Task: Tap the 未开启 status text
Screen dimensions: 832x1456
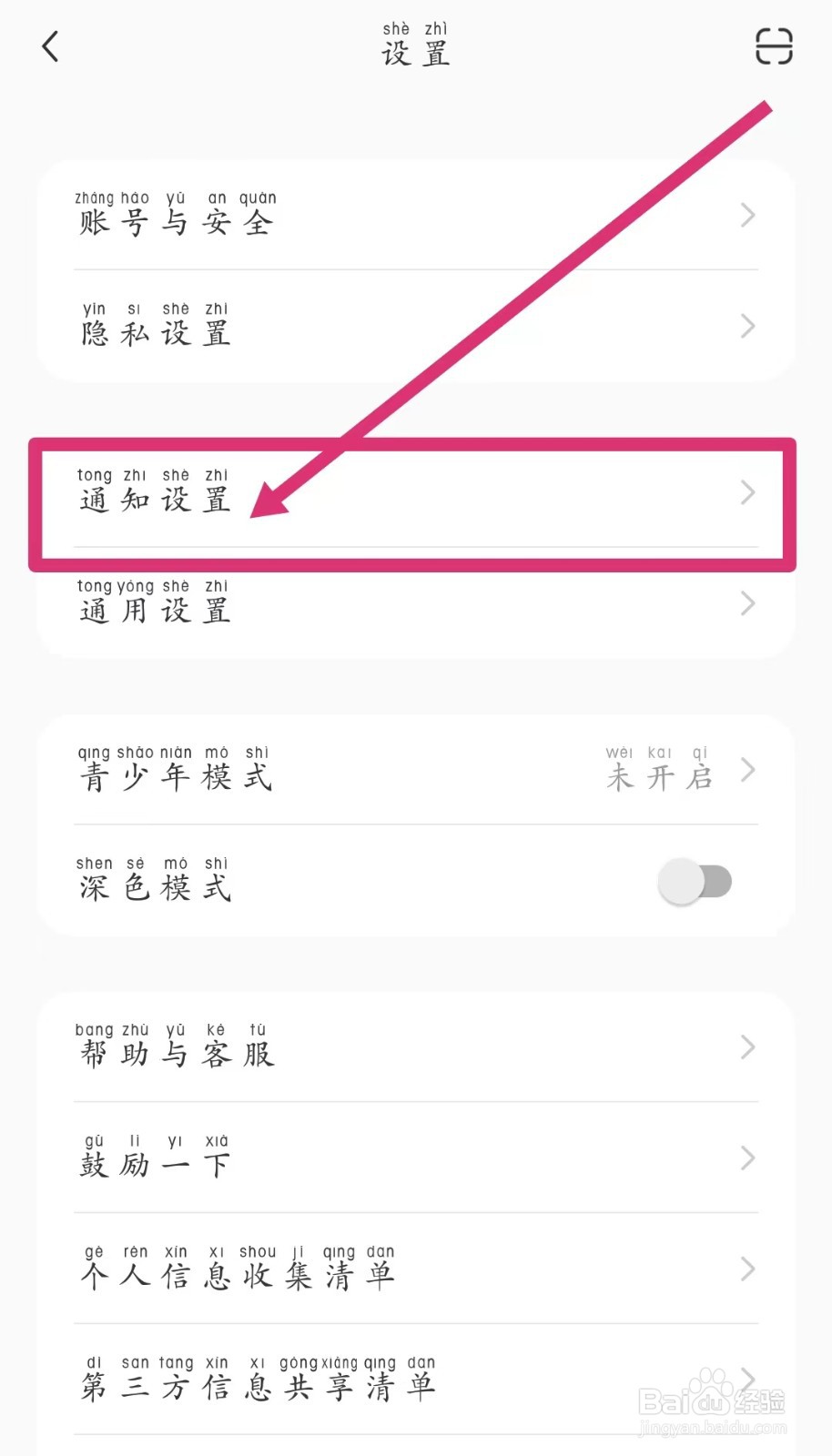Action: (x=660, y=778)
